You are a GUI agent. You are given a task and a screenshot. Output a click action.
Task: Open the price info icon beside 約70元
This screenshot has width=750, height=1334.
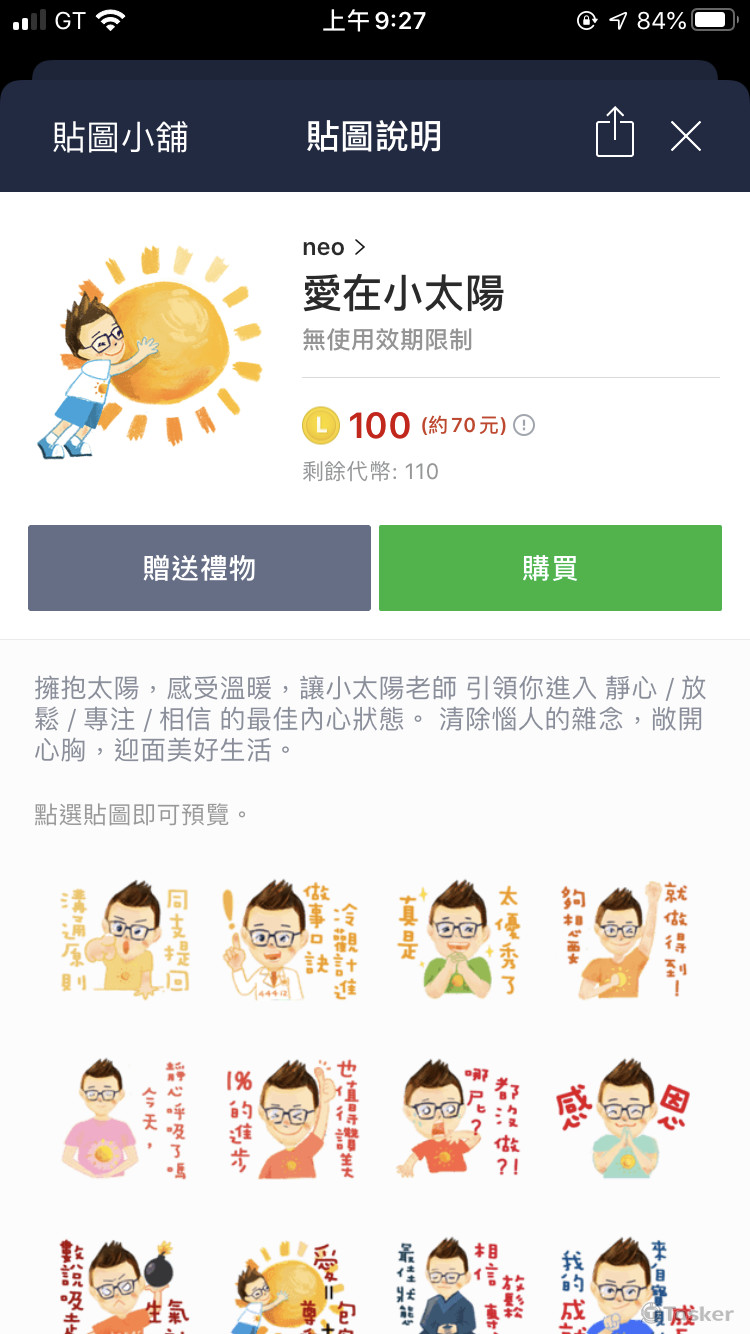coord(524,426)
